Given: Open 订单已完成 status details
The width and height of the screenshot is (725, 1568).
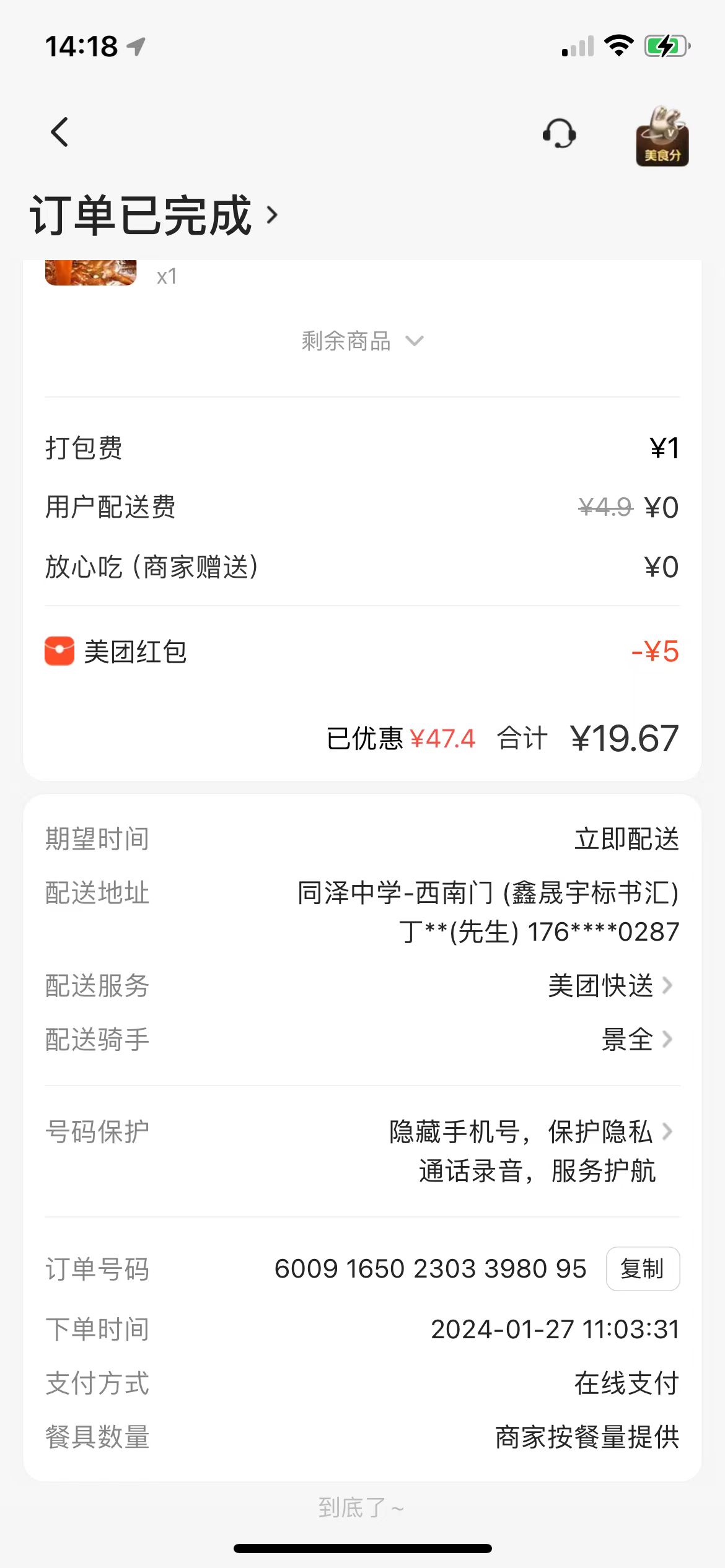Looking at the screenshot, I should (154, 216).
